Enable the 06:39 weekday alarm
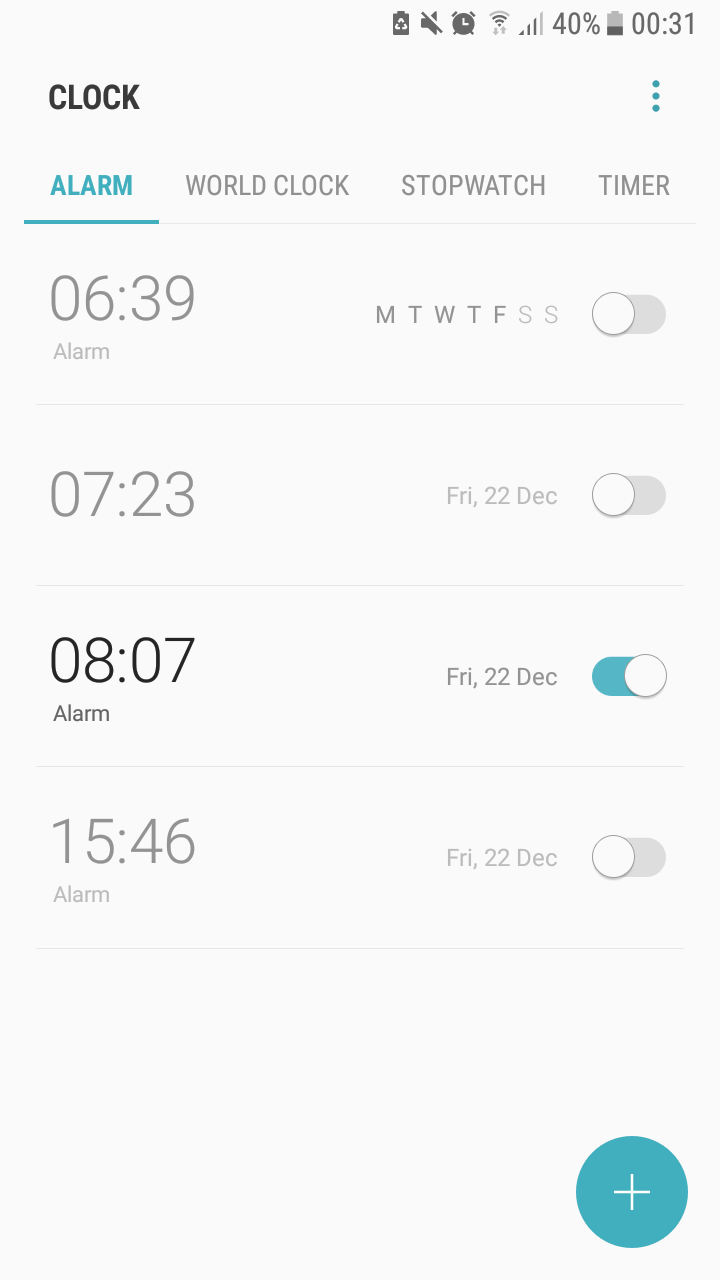 (629, 315)
